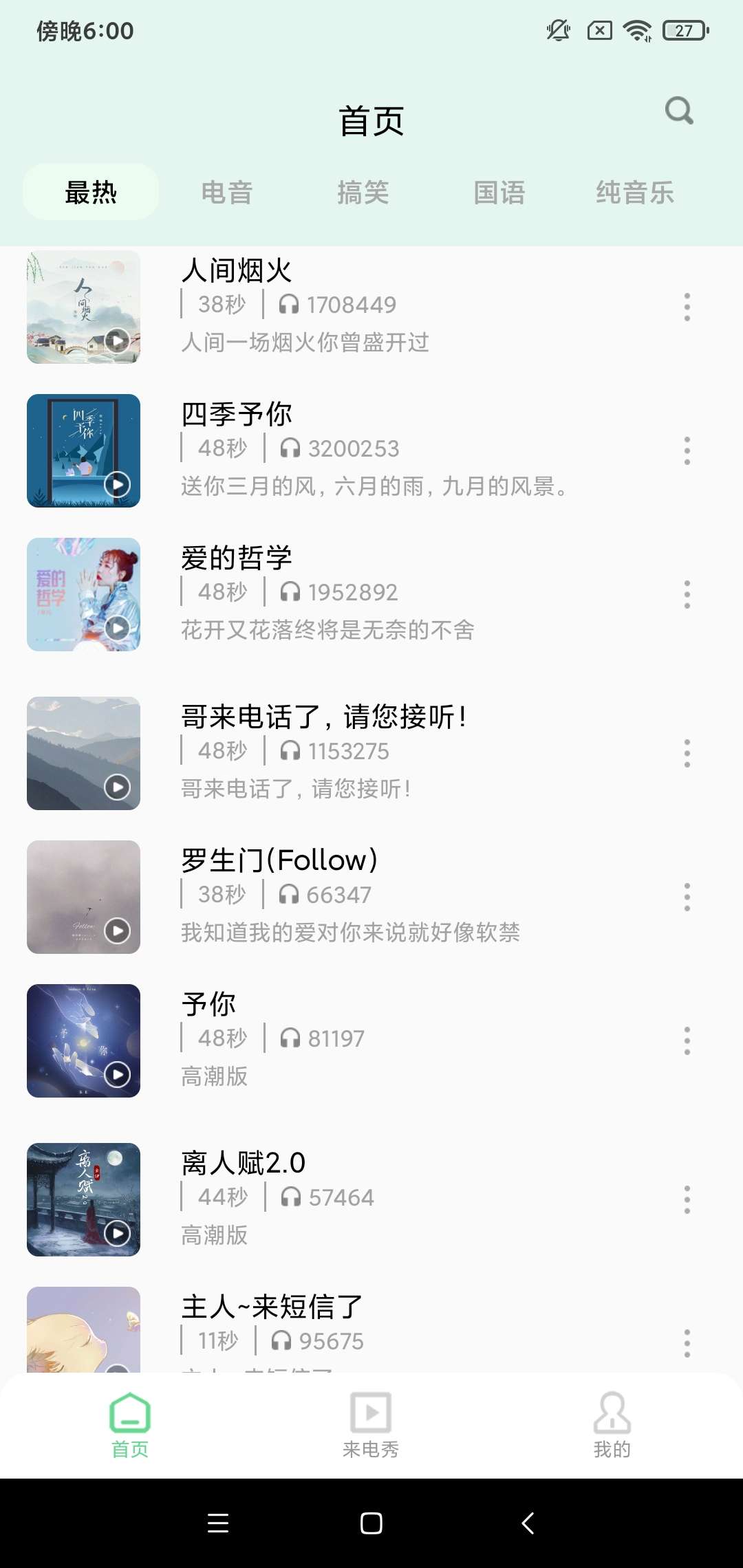Switch to the 电音 category tab

tap(227, 193)
